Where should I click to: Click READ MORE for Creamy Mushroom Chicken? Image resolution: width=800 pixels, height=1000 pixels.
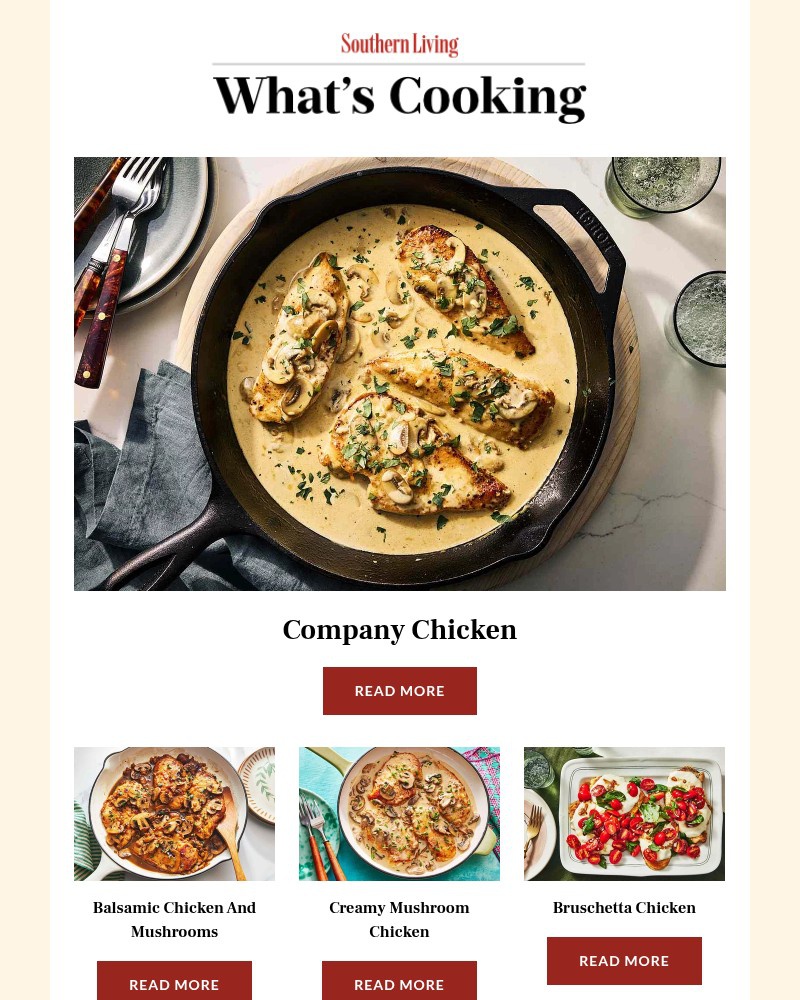click(399, 984)
